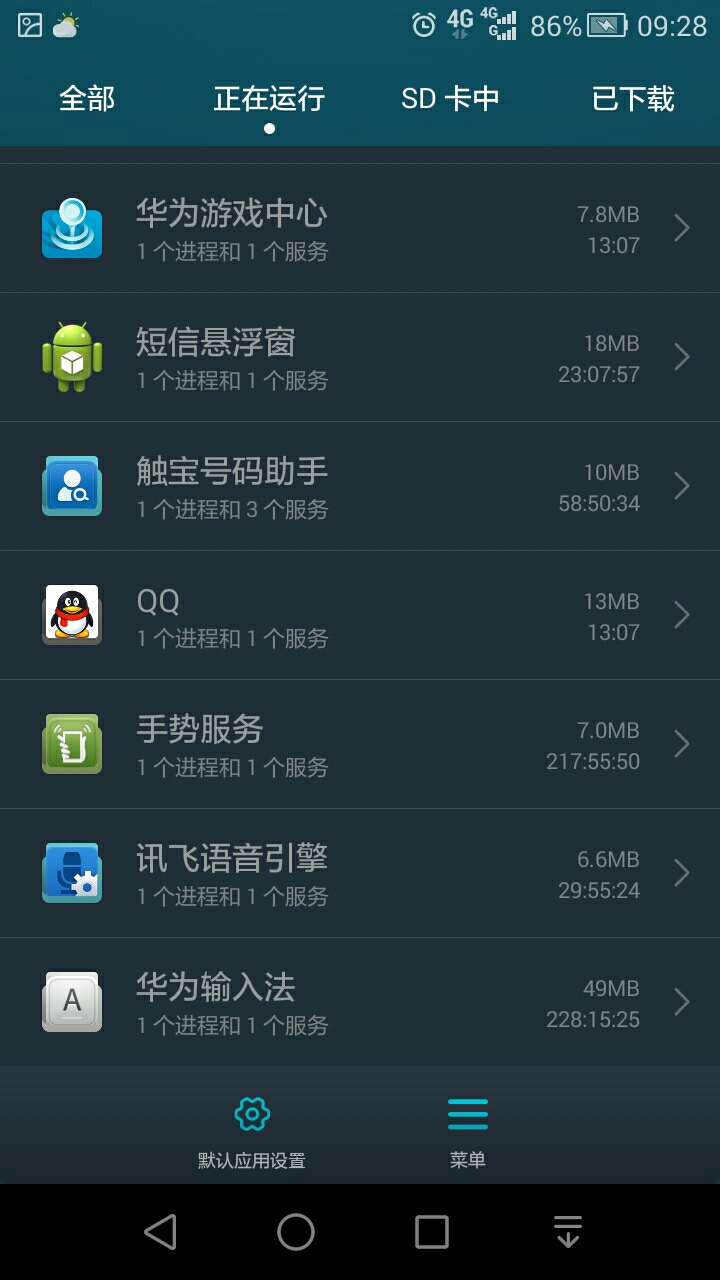Click the menu icon above 菜单

click(x=468, y=1113)
